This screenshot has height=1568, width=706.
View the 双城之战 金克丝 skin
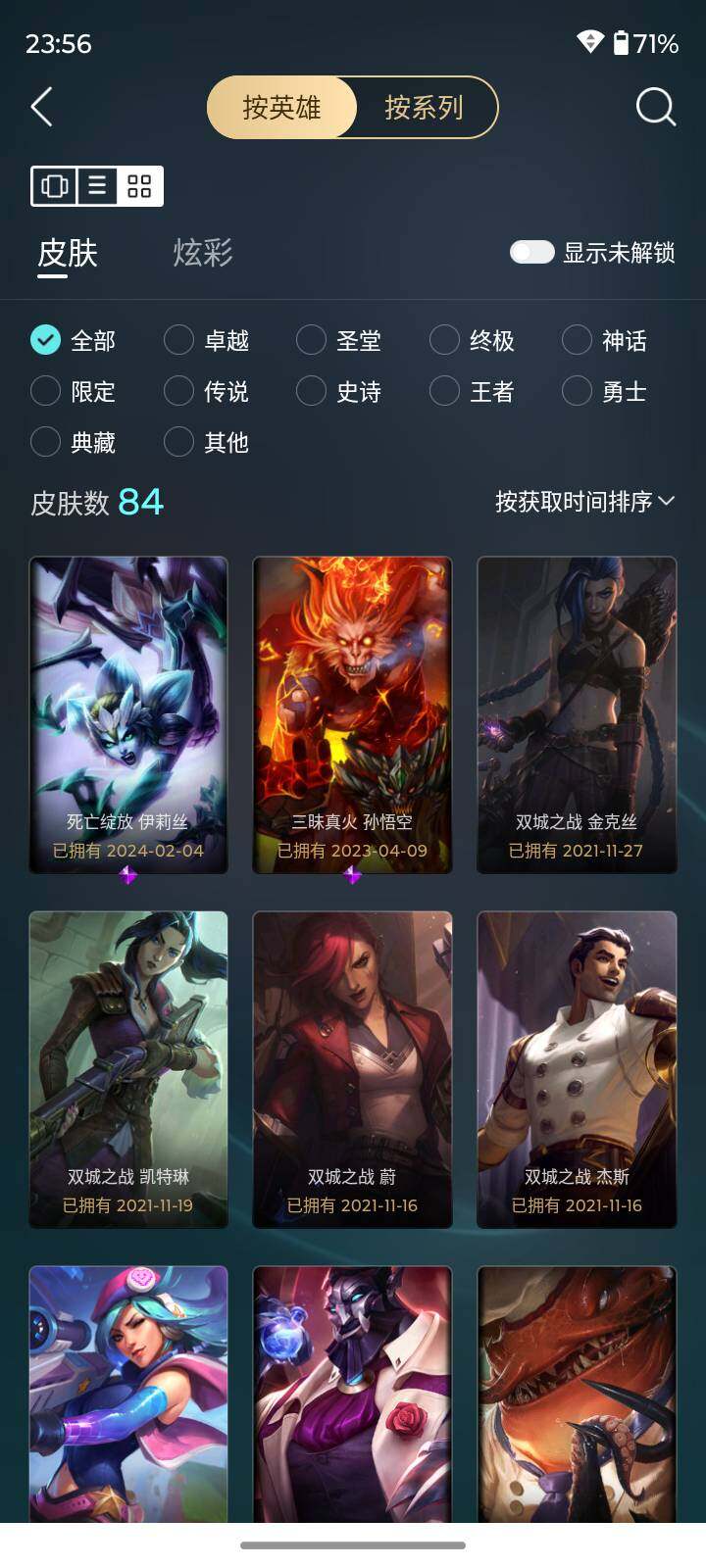[x=577, y=714]
